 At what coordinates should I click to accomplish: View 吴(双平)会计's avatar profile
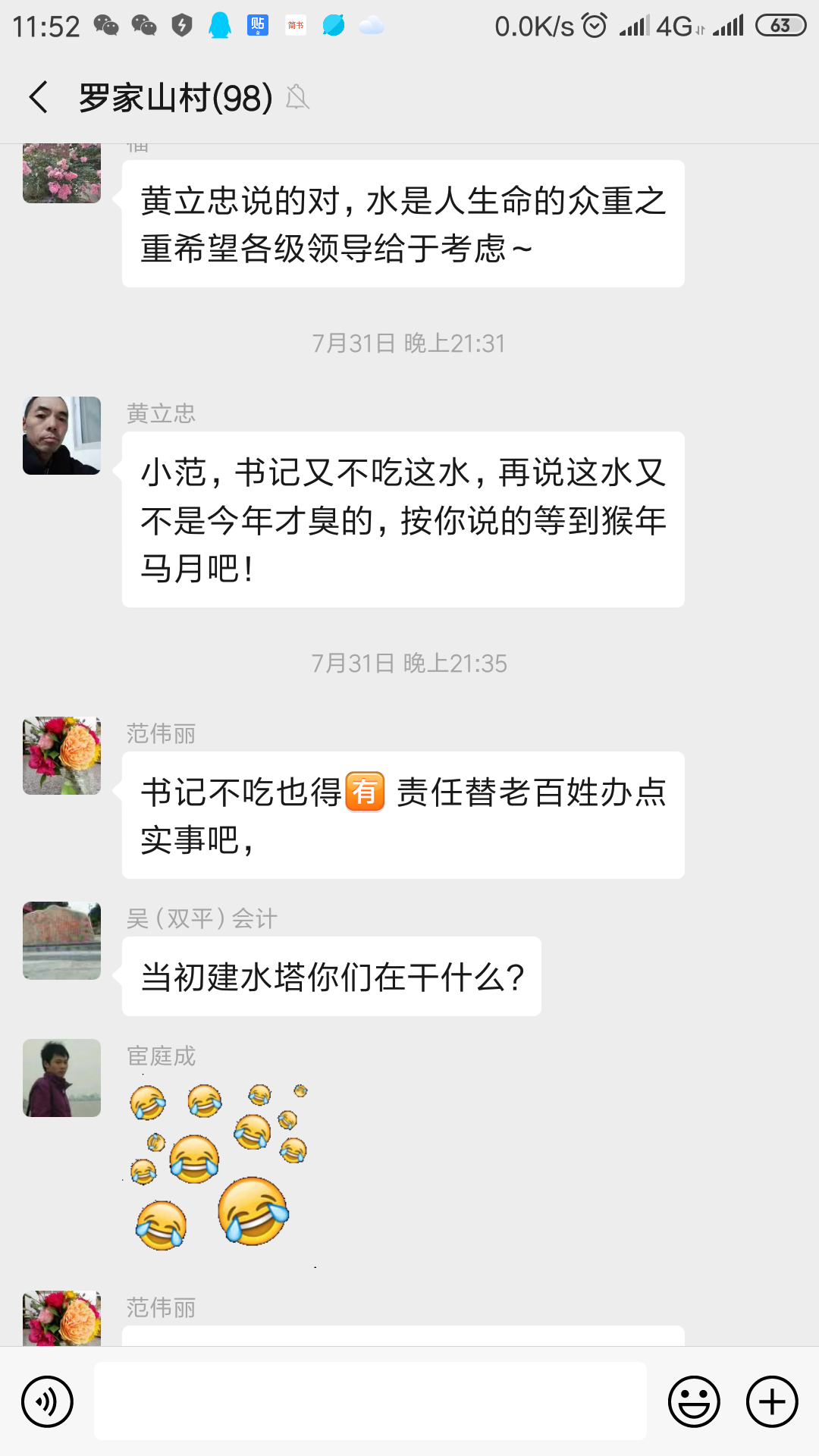pos(61,940)
